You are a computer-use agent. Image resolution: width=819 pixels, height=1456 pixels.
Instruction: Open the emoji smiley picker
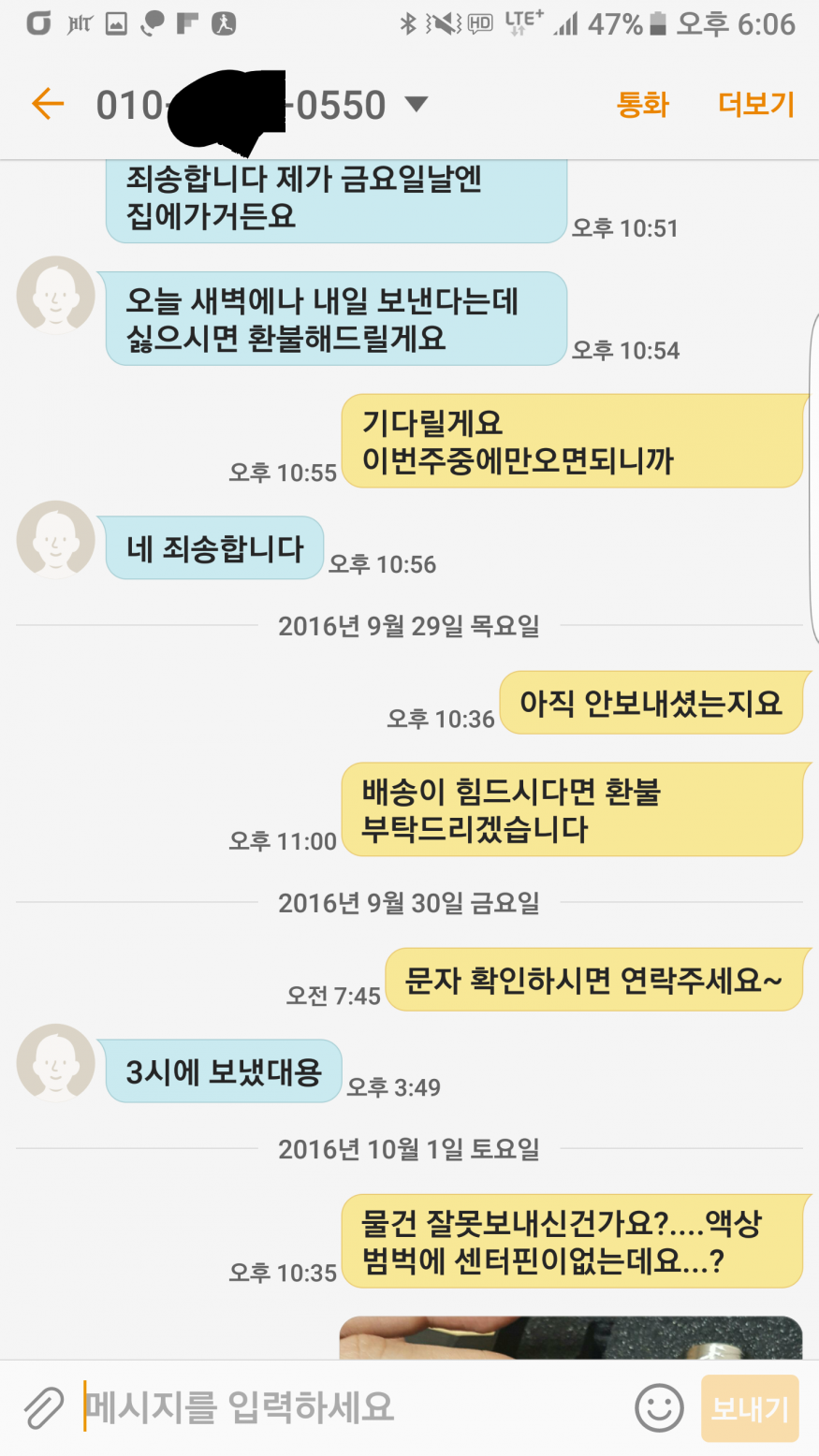[659, 1408]
